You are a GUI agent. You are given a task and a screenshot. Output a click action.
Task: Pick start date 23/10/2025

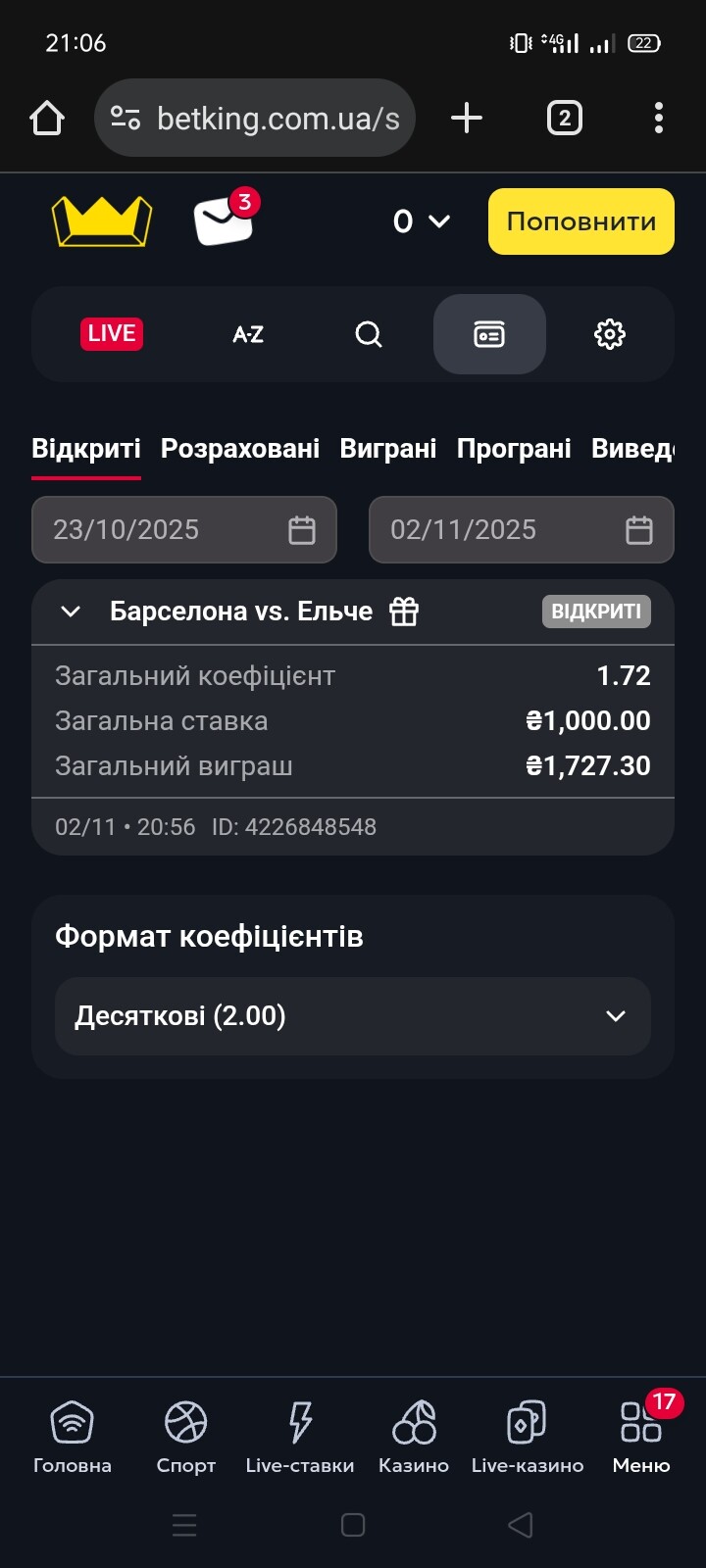click(184, 530)
